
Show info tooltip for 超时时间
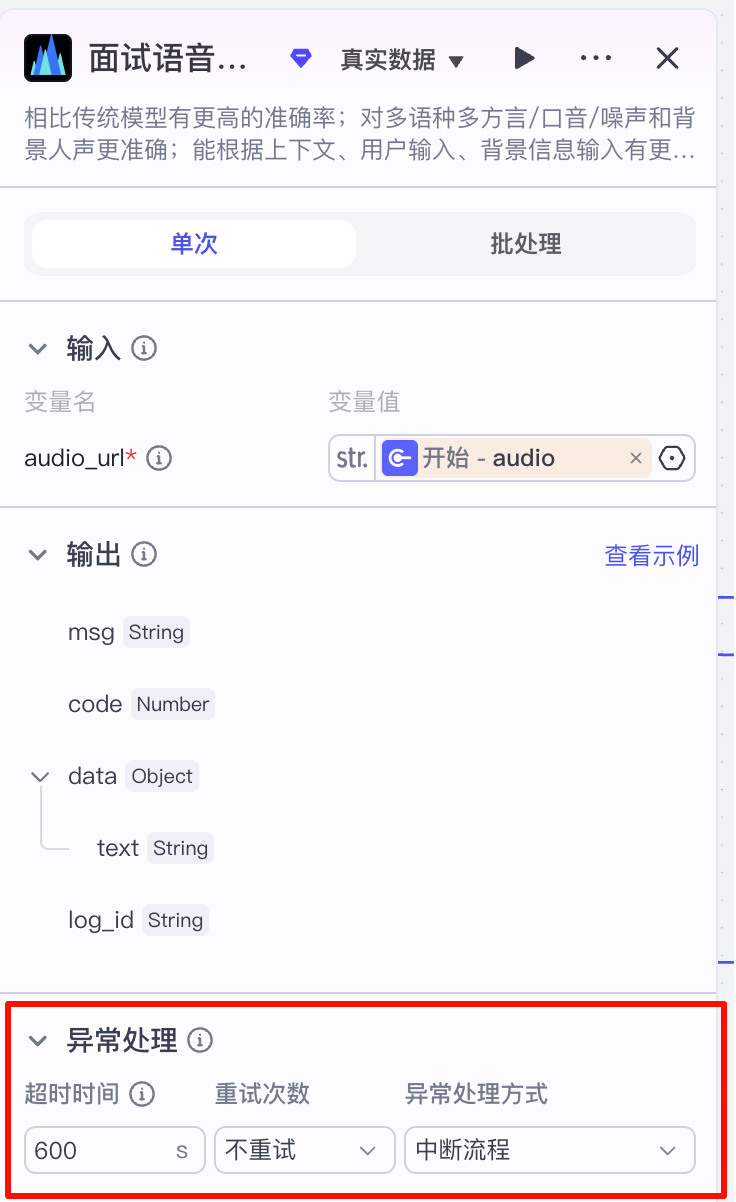(x=143, y=1094)
